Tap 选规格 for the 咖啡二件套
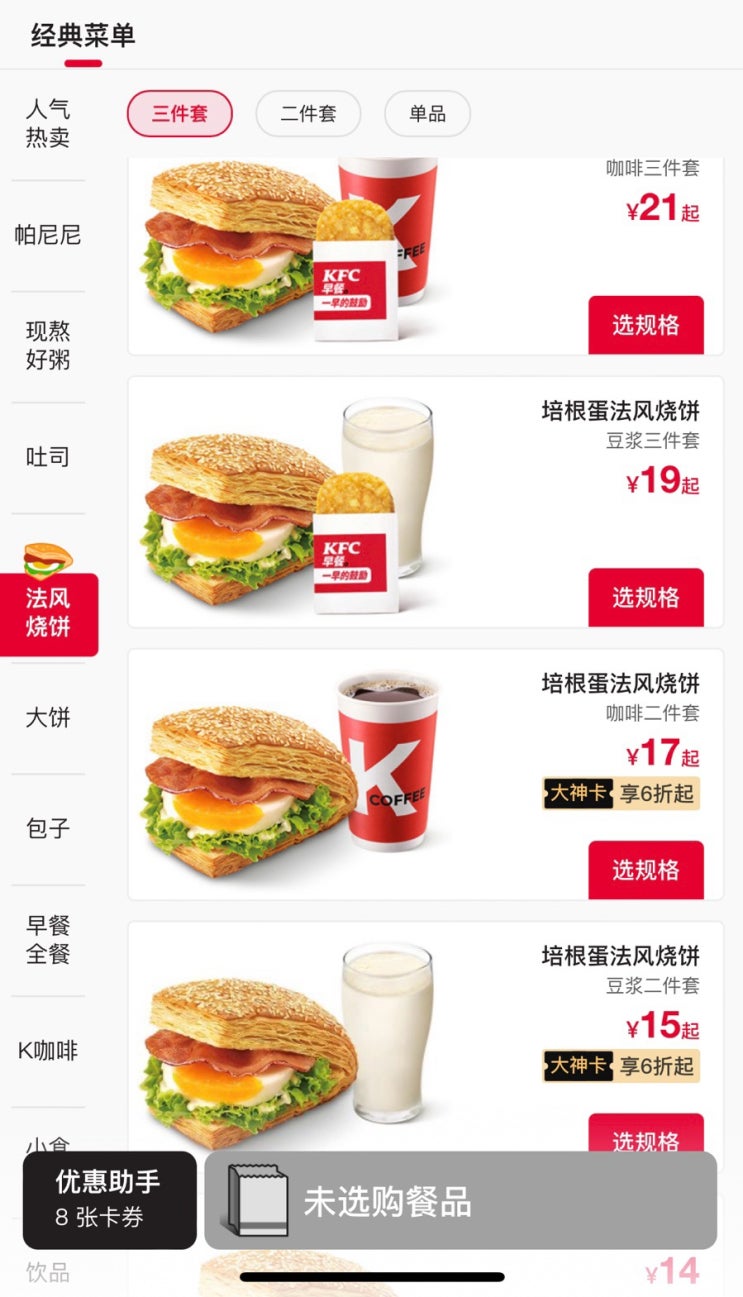743x1297 pixels. [645, 870]
